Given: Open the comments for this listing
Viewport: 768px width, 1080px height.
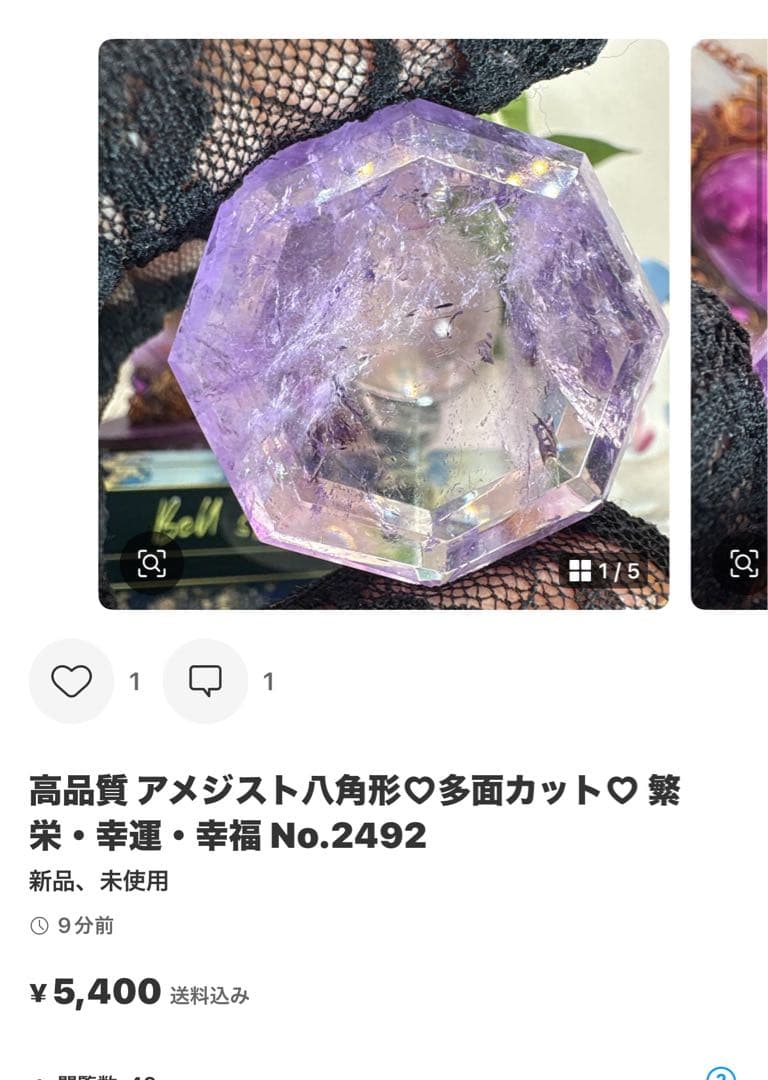Looking at the screenshot, I should click(x=205, y=681).
